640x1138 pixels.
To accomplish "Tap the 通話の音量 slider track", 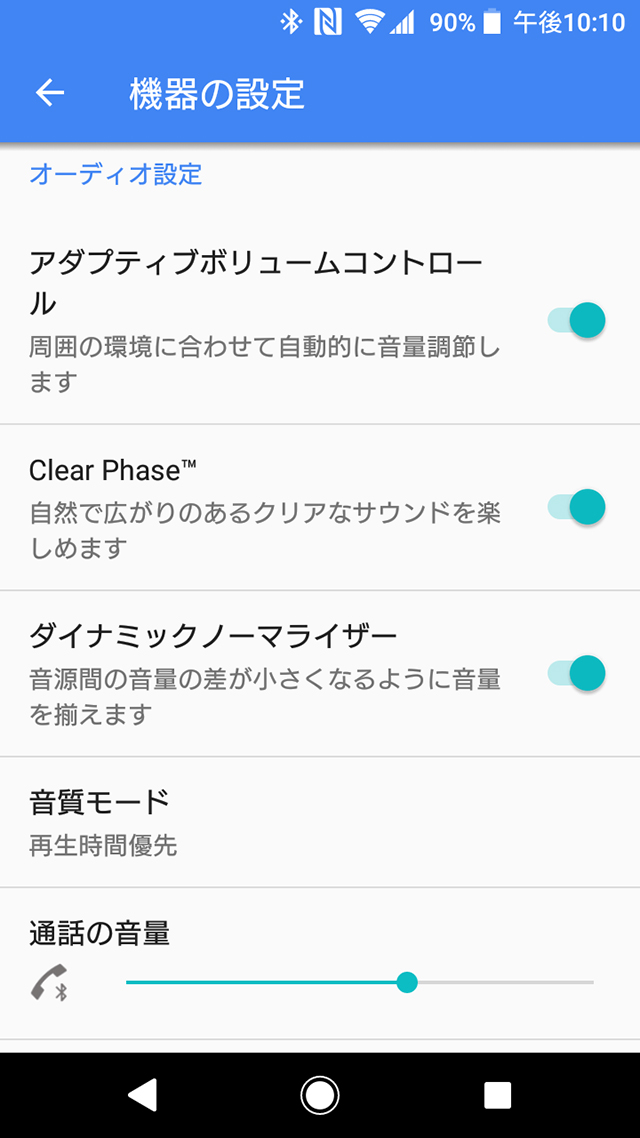I will tap(360, 983).
